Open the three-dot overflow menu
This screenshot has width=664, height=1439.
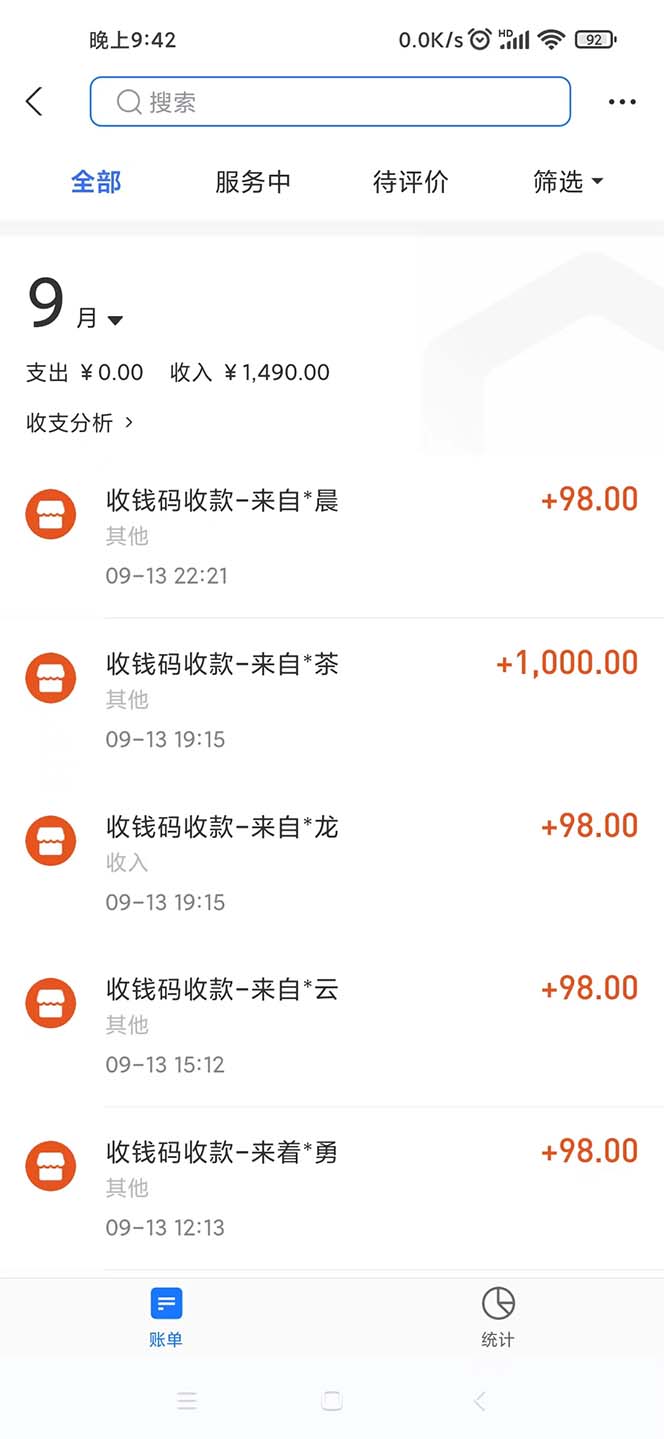622,102
